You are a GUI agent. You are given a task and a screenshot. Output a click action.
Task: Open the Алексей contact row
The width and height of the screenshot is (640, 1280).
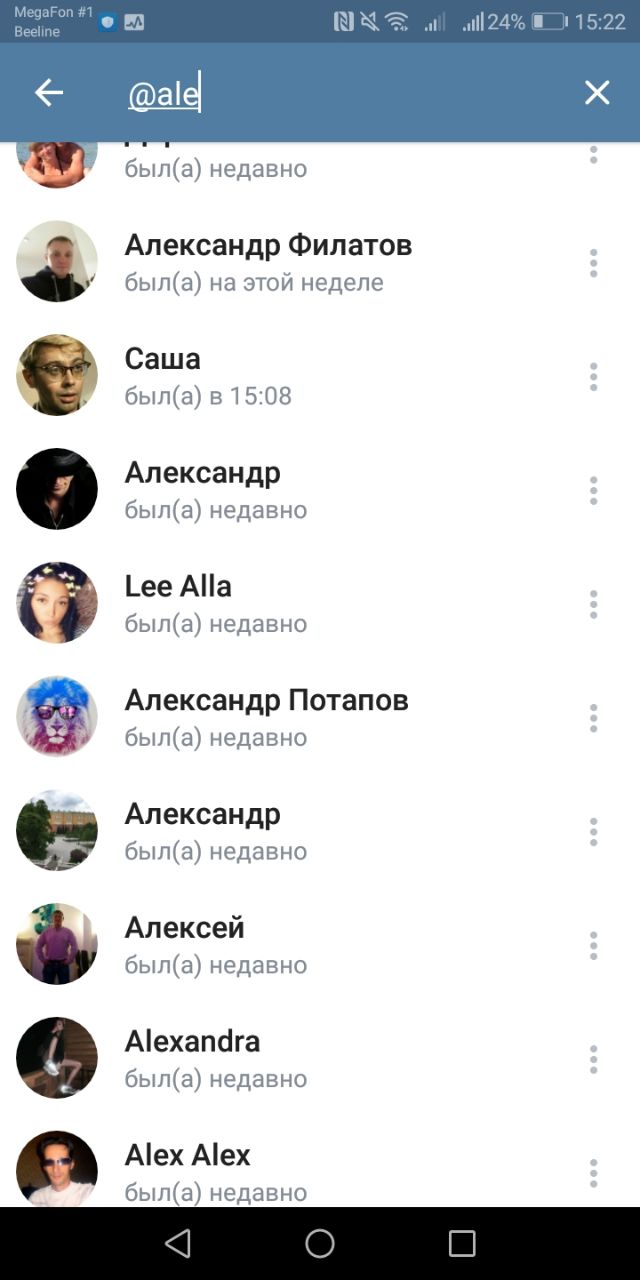320,946
